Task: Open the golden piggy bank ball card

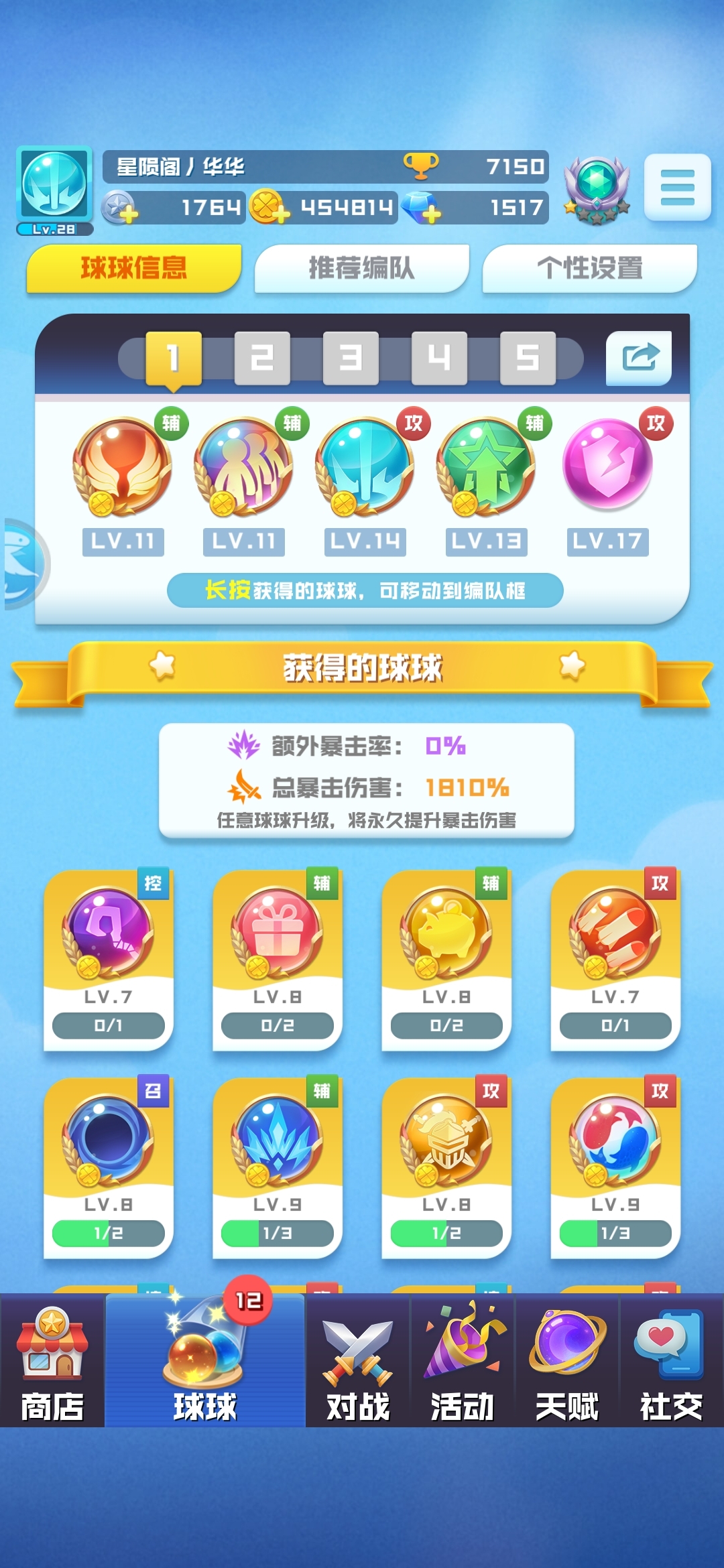Action: [x=446, y=958]
